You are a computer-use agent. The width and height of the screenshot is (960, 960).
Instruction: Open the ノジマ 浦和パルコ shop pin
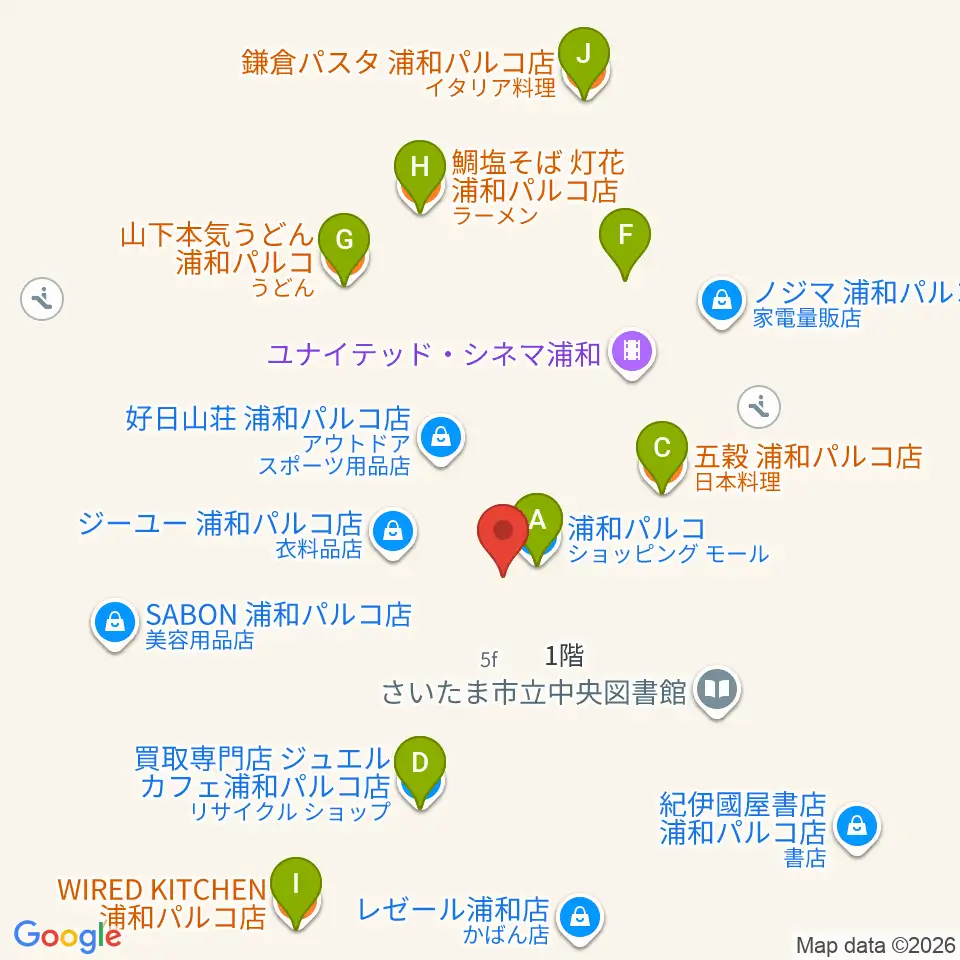click(x=722, y=301)
